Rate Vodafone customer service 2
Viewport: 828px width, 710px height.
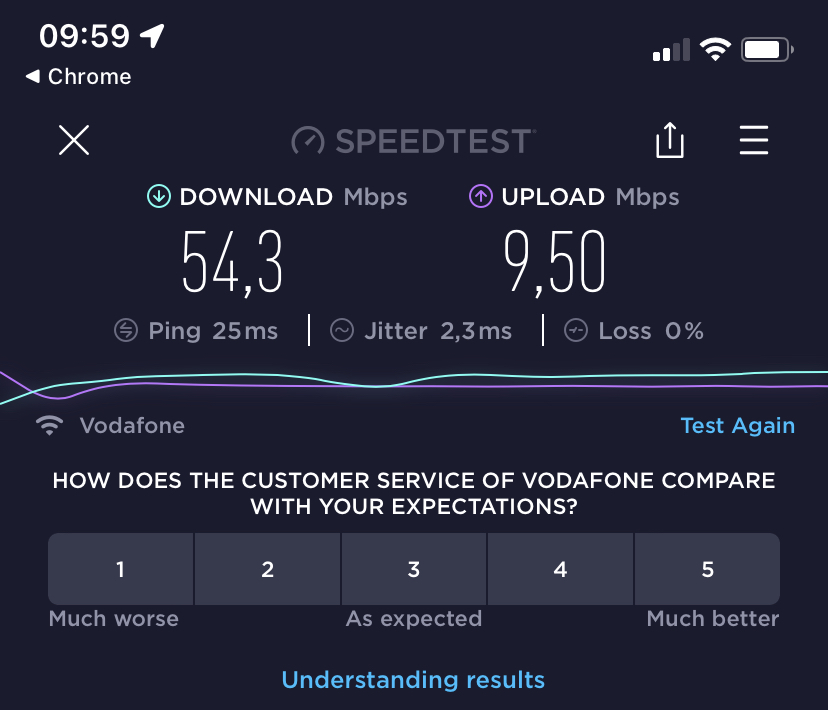pos(267,569)
